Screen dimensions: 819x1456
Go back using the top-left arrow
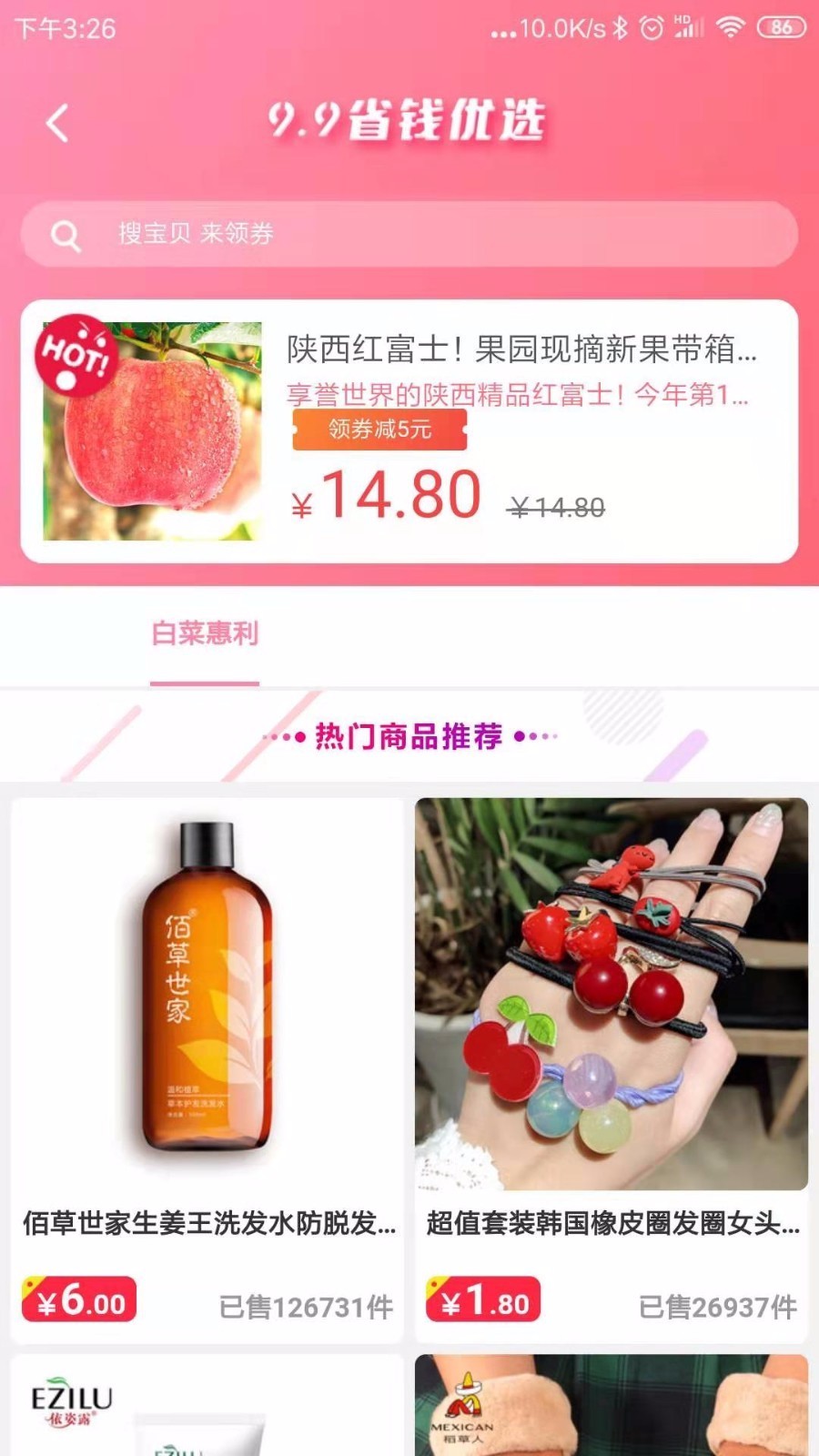57,123
